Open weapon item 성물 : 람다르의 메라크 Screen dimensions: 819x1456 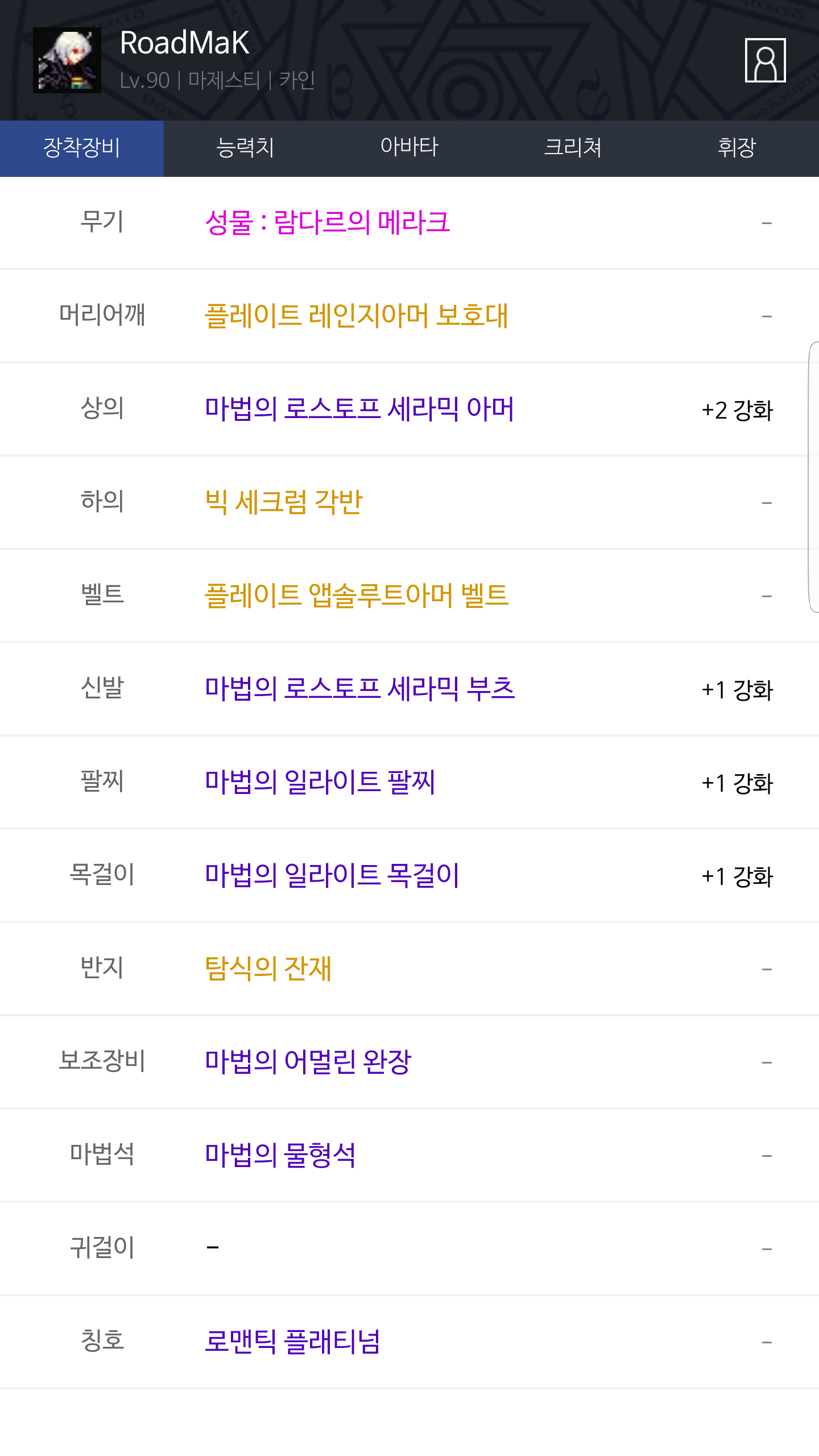[x=328, y=222]
